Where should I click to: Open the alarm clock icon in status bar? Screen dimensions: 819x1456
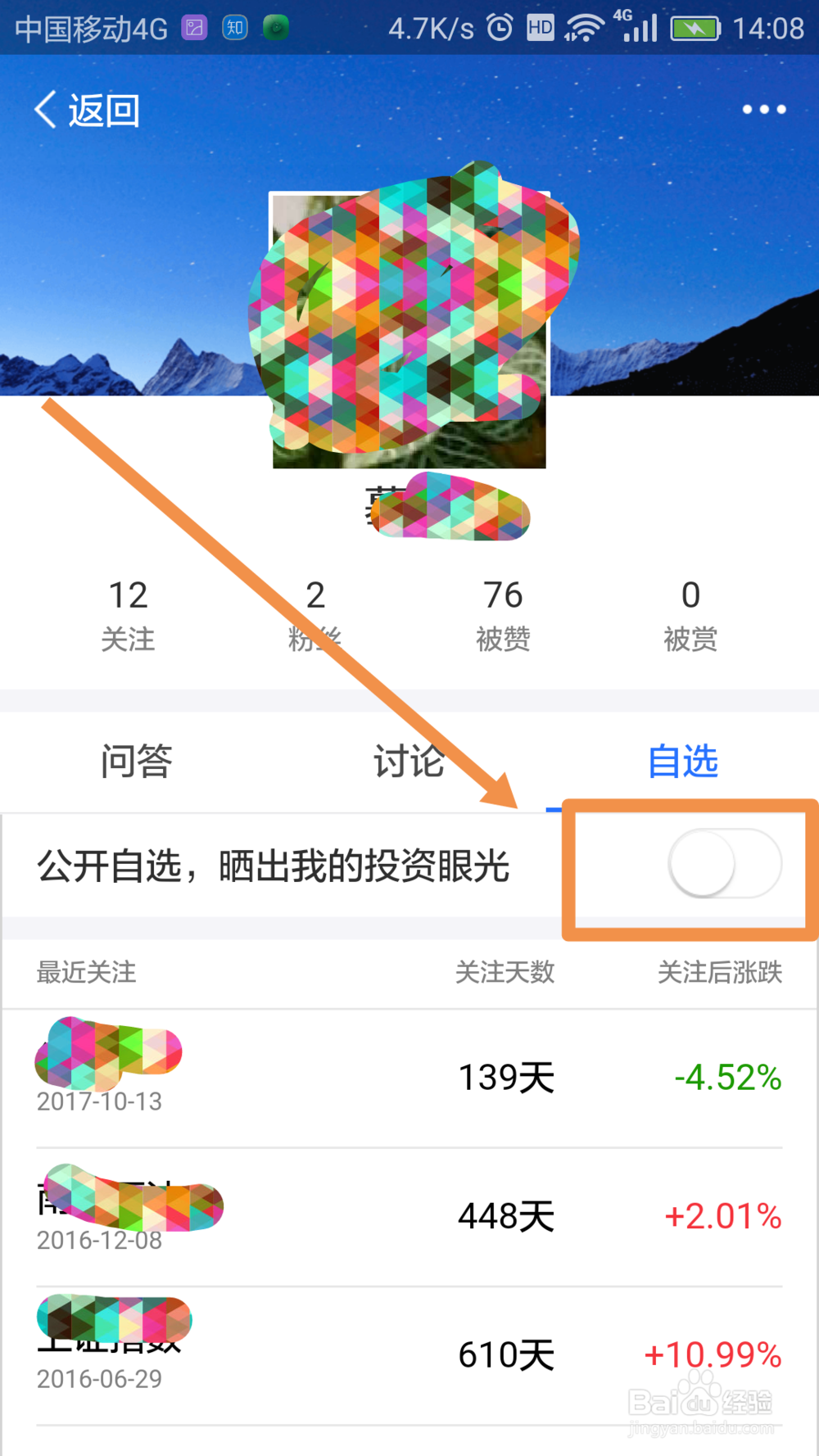tap(500, 27)
